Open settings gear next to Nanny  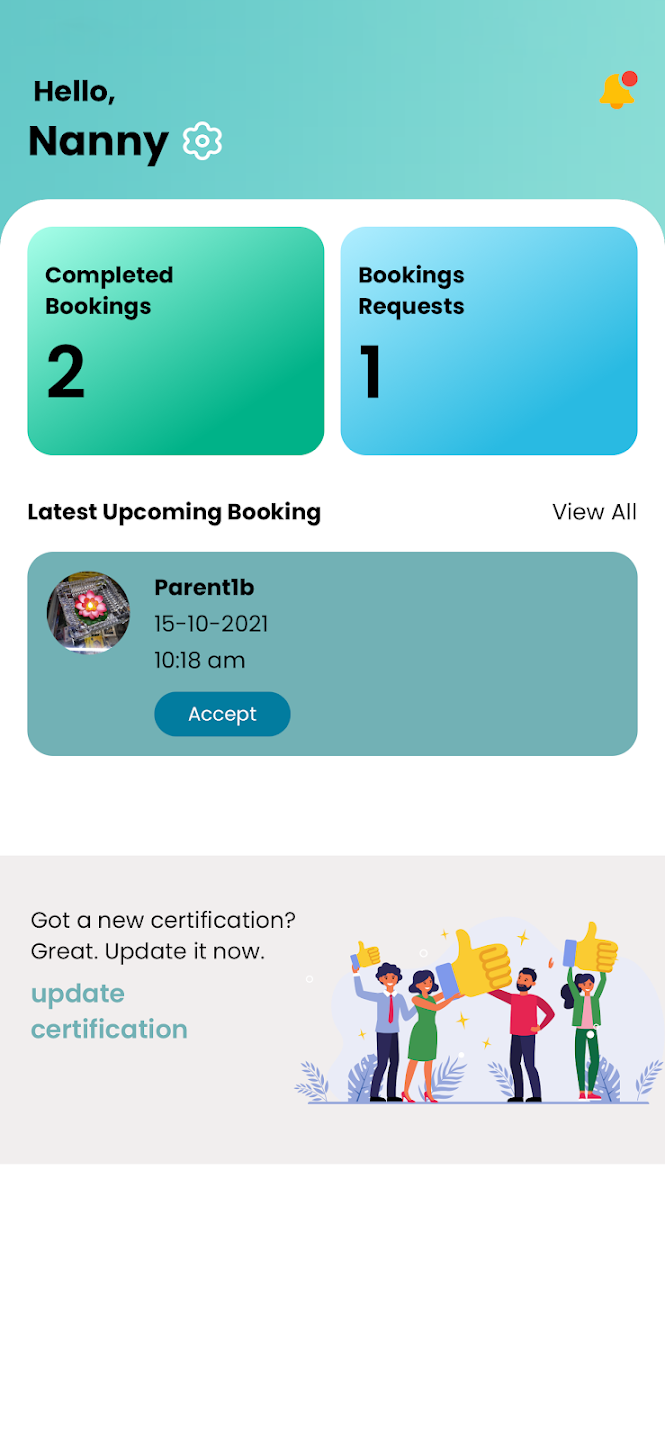point(202,142)
